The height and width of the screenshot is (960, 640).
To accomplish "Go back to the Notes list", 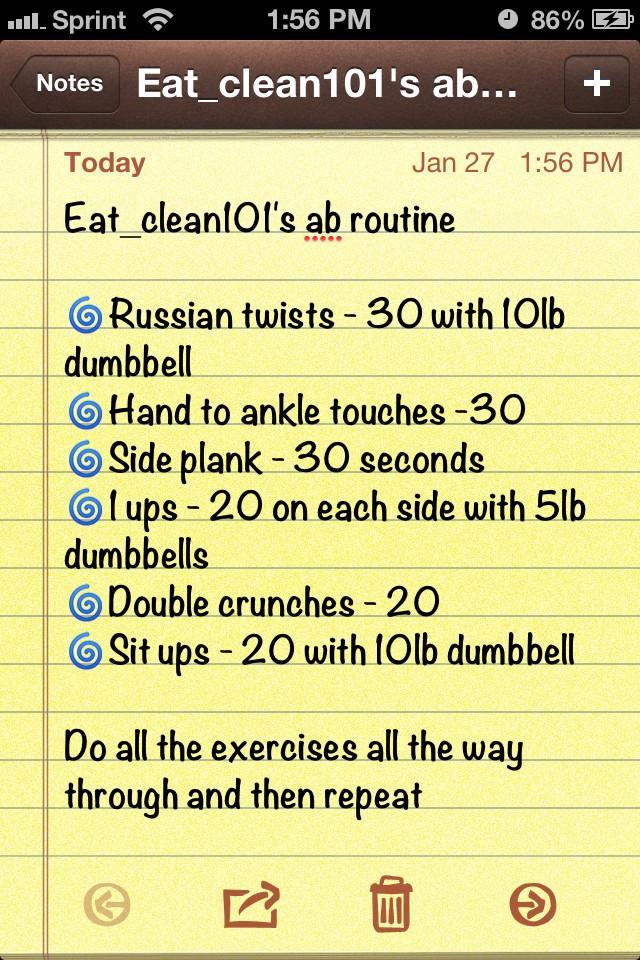I will click(66, 83).
